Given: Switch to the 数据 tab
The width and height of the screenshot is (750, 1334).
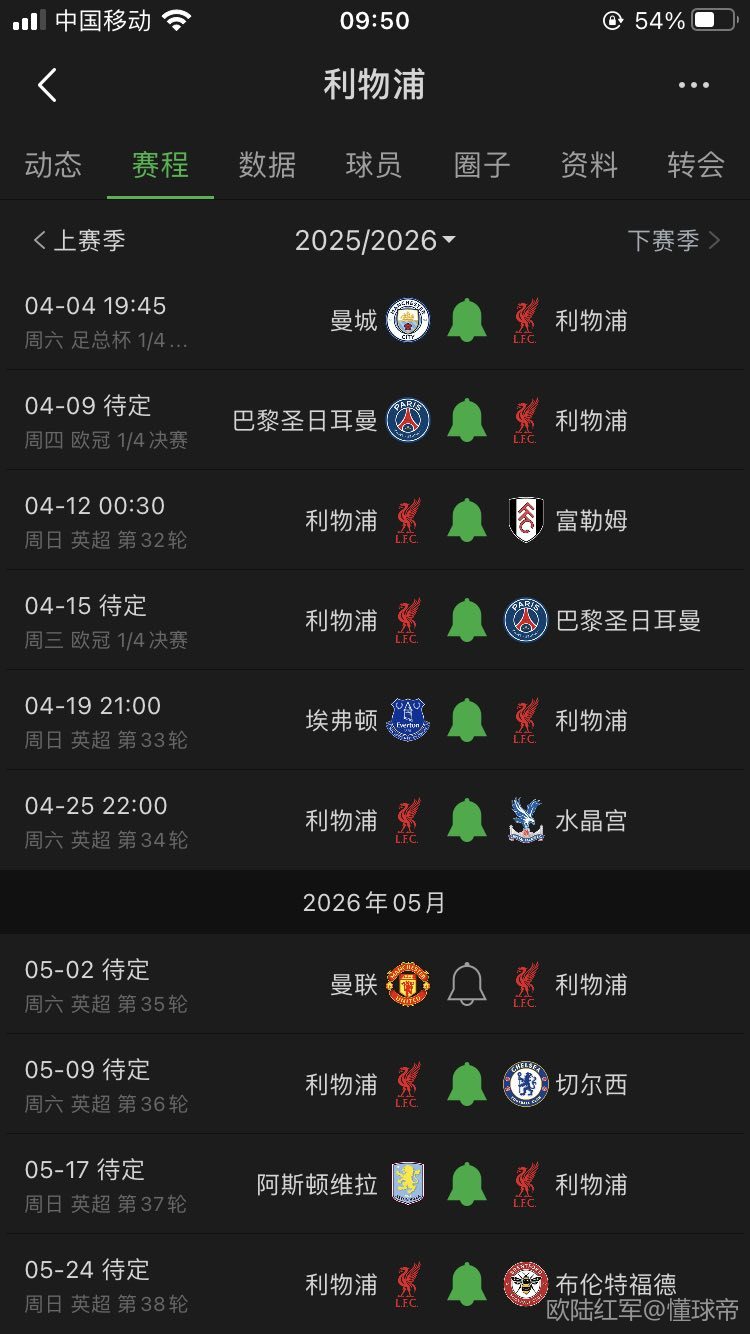Looking at the screenshot, I should 267,165.
